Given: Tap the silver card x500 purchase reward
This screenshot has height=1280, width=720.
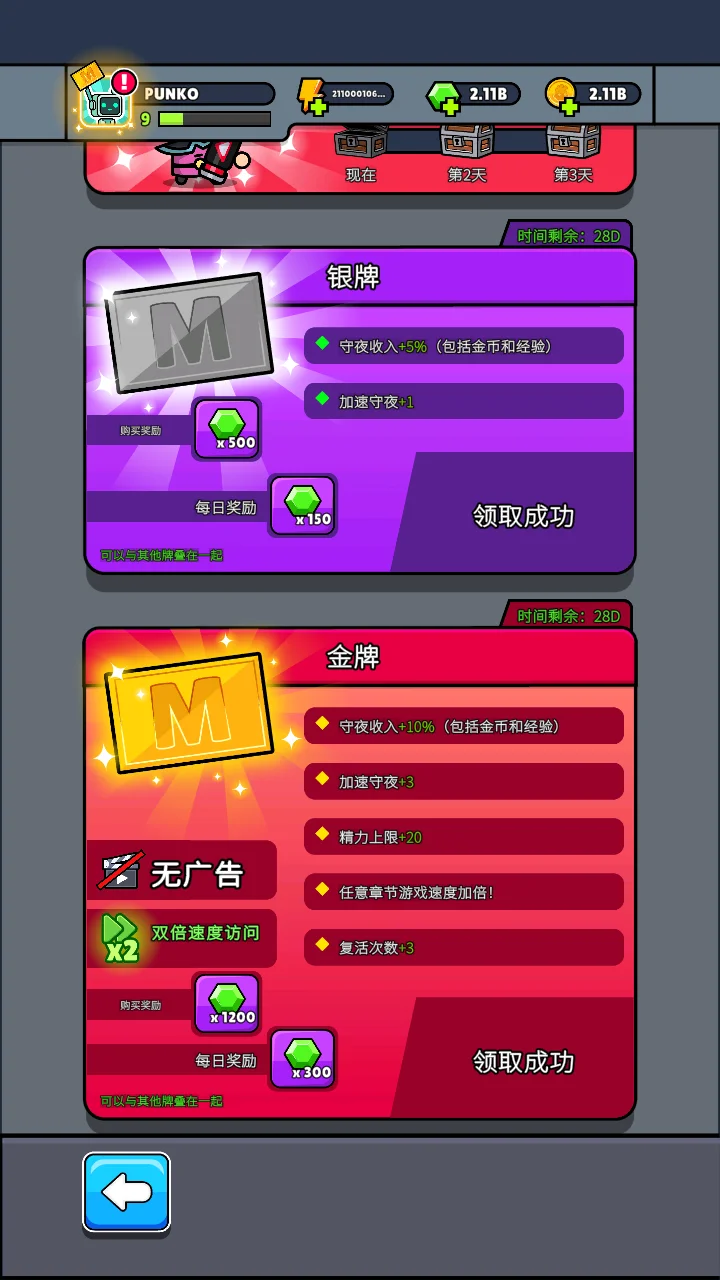Looking at the screenshot, I should point(227,429).
